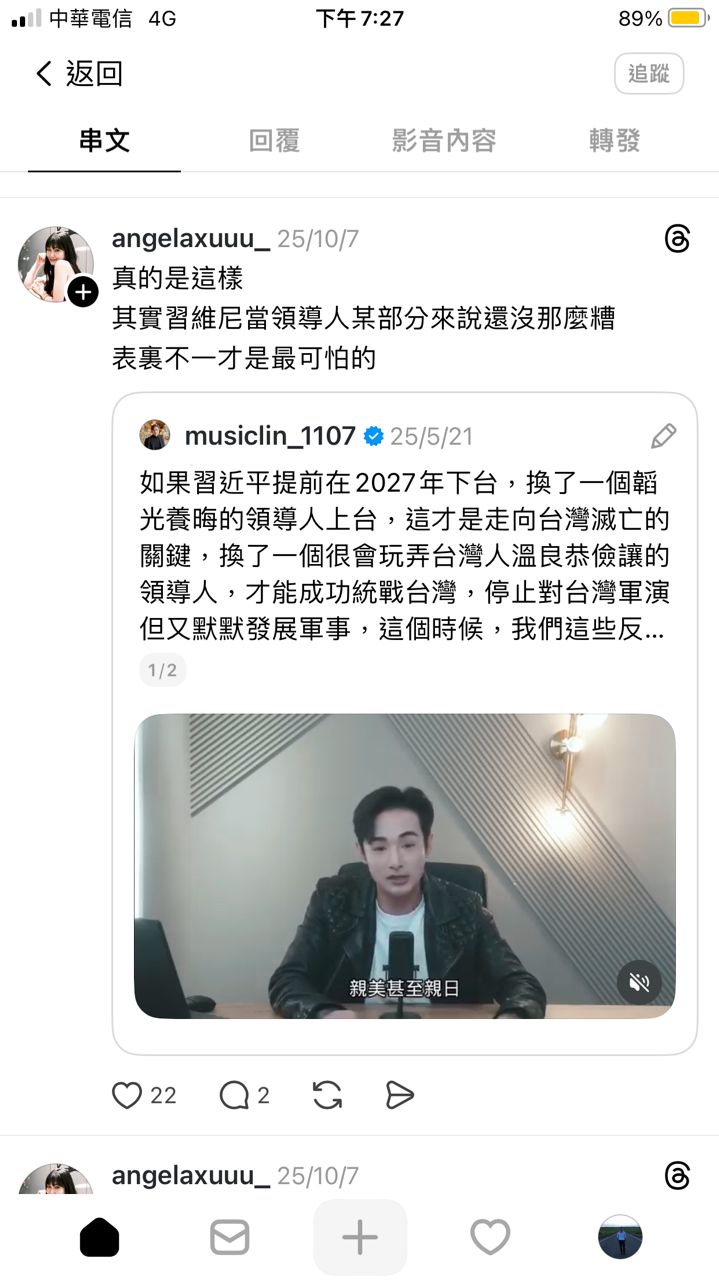
Task: Tap the plus badge on angelaxuuu_ avatar
Action: (83, 292)
